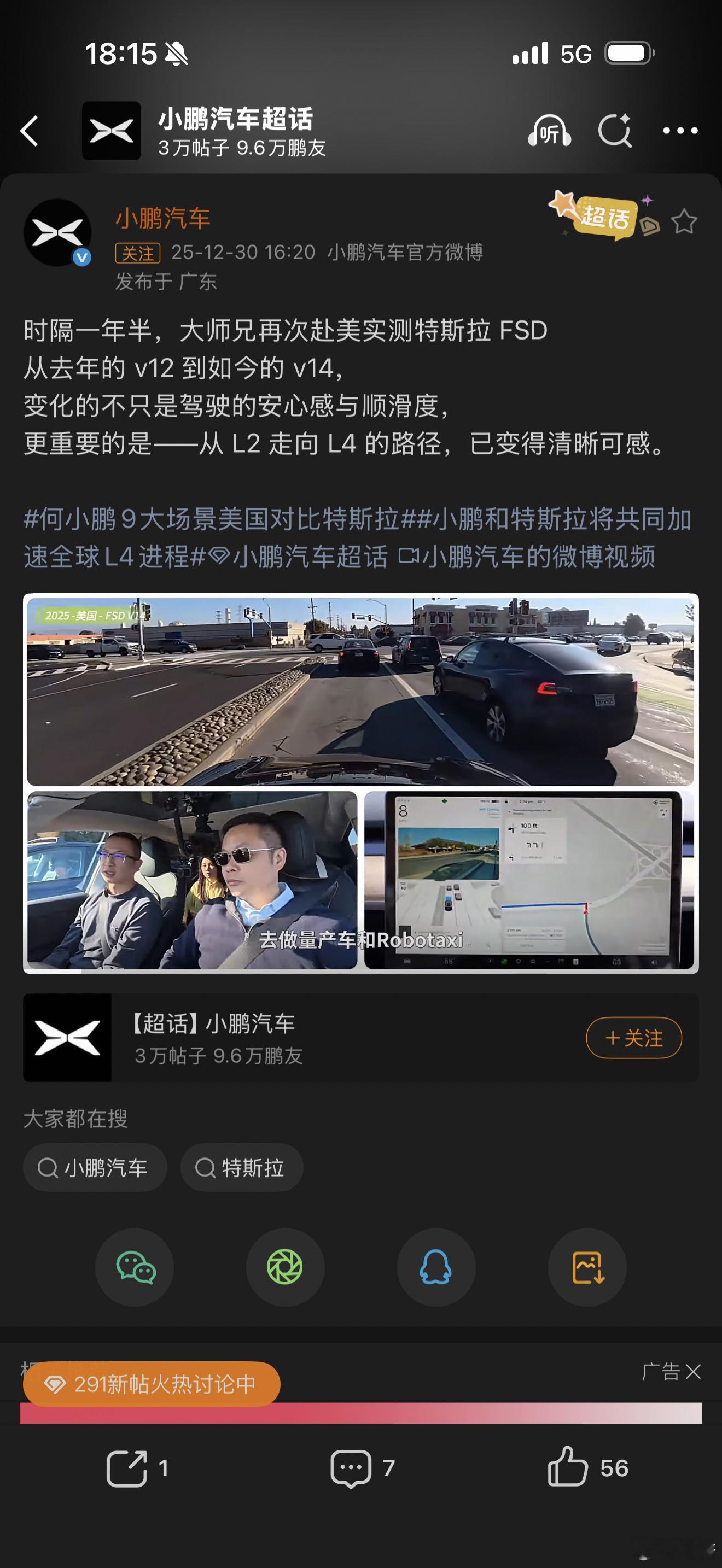722x1568 pixels.
Task: Share the post to WeChat
Action: tap(135, 1268)
